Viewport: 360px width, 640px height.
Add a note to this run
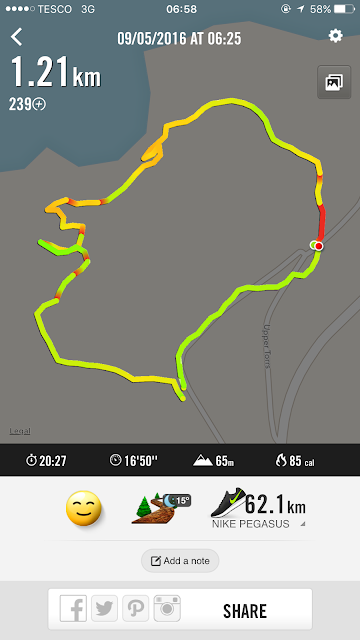180,561
